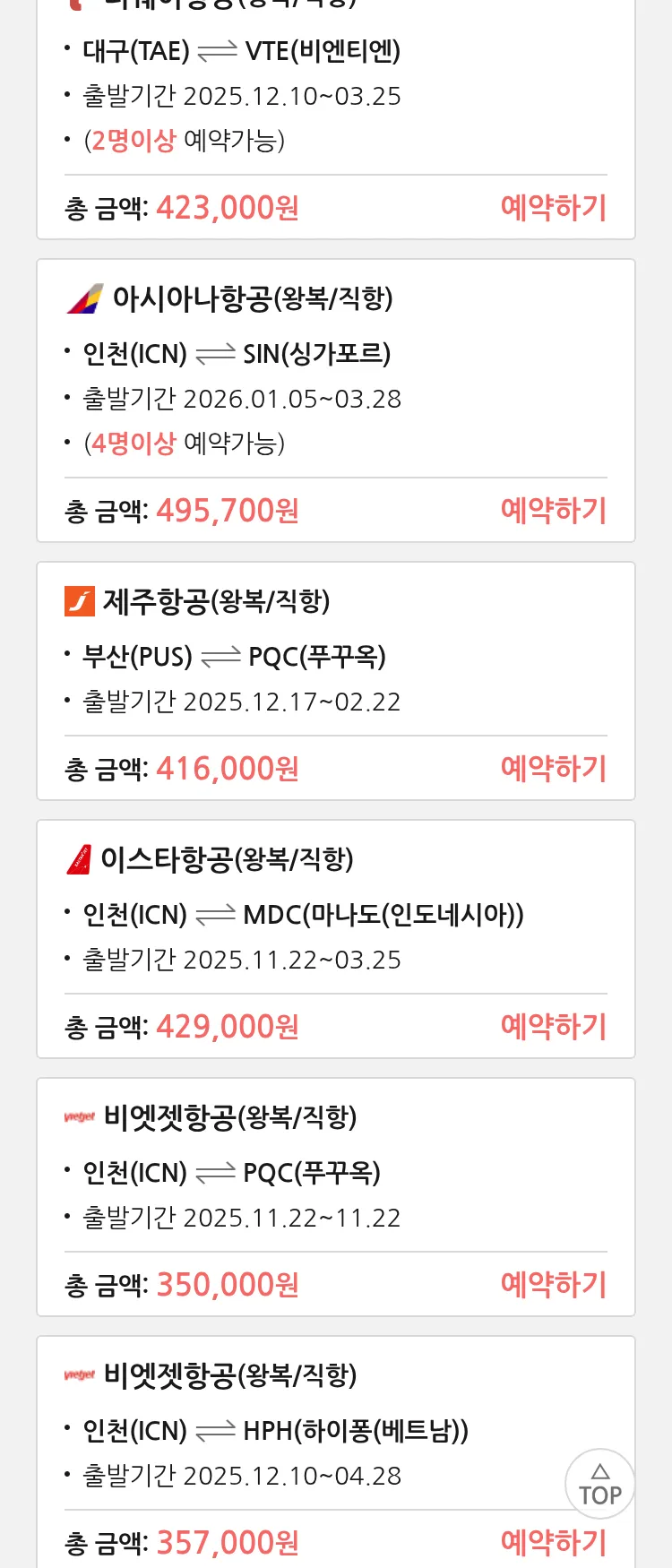This screenshot has width=672, height=1568.
Task: Reserve the 제주항공 Busan-PQC flight
Action: [553, 769]
